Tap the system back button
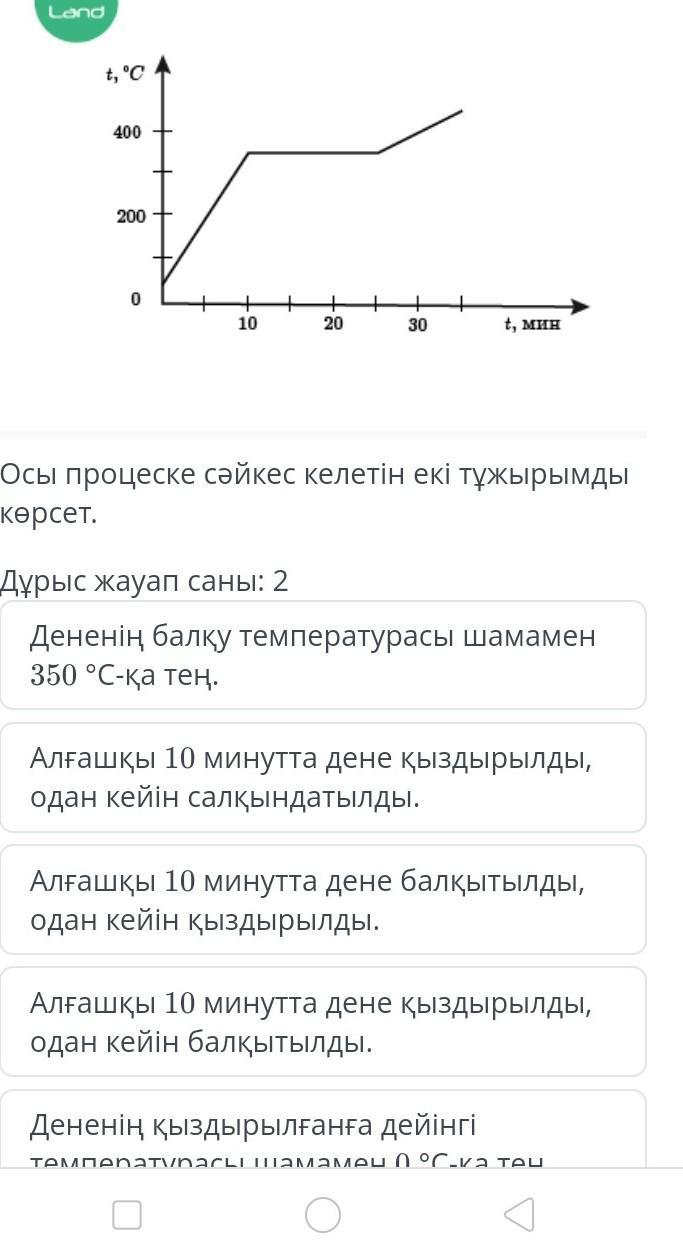 pyautogui.click(x=519, y=1215)
